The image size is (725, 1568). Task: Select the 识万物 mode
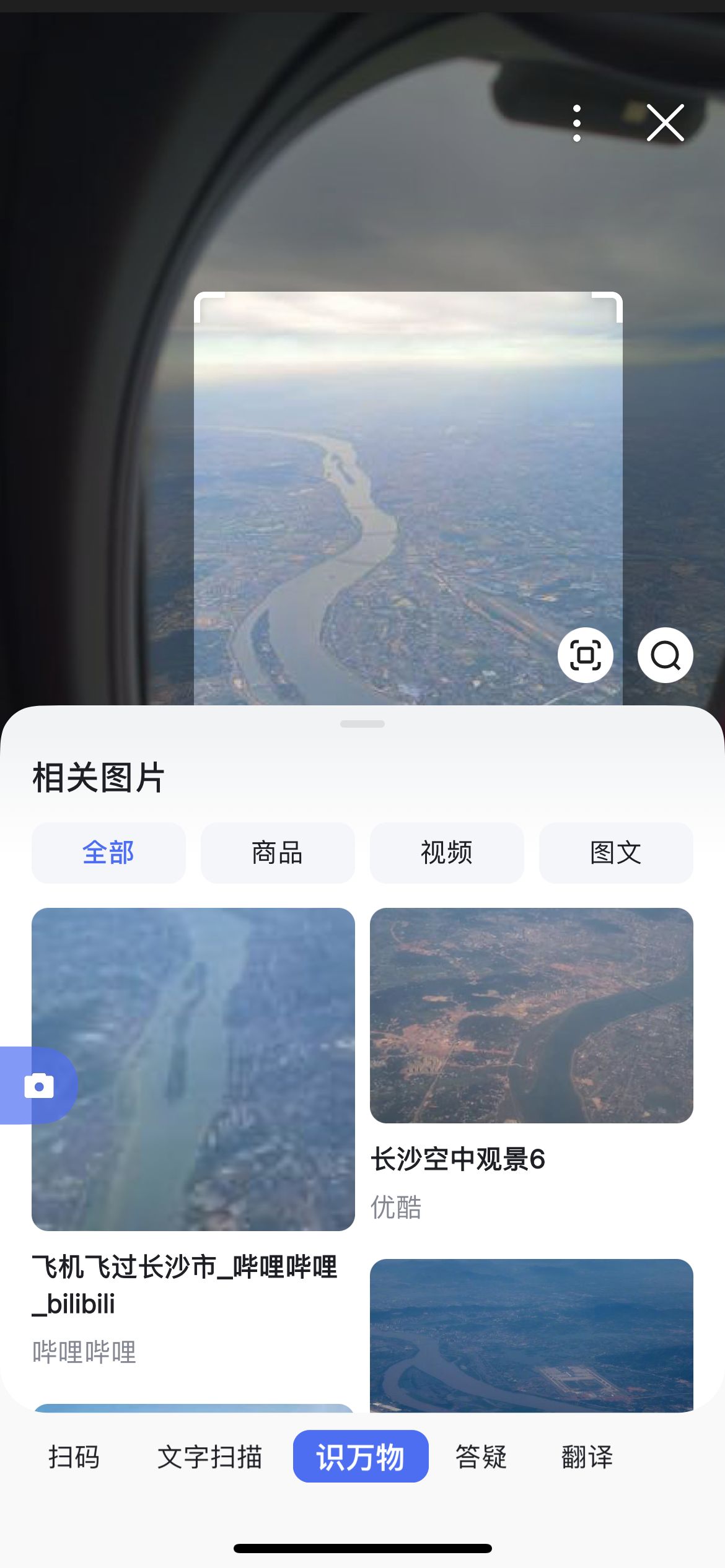tap(361, 1457)
